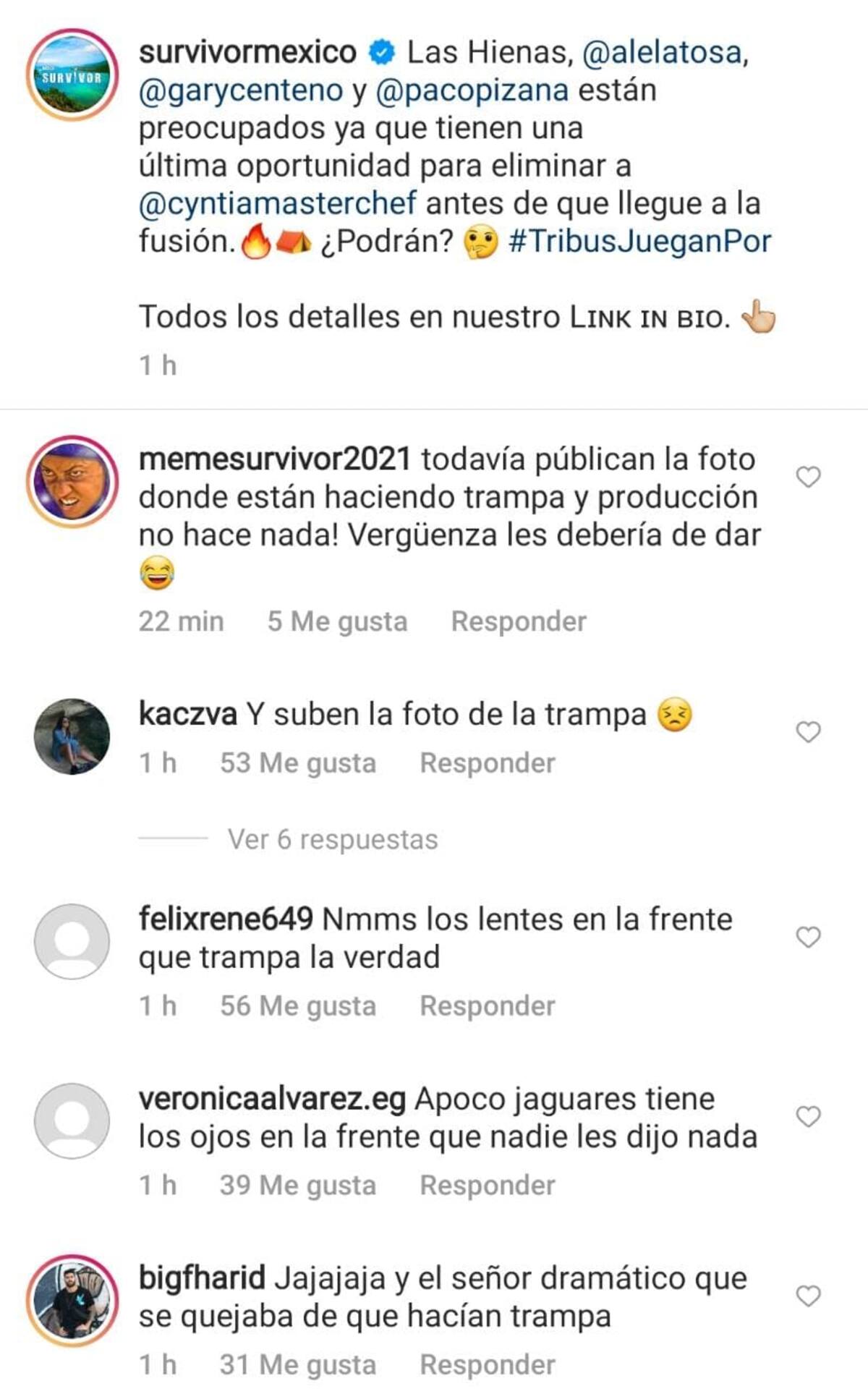
Task: Open the @alelatosa mention
Action: 663,53
